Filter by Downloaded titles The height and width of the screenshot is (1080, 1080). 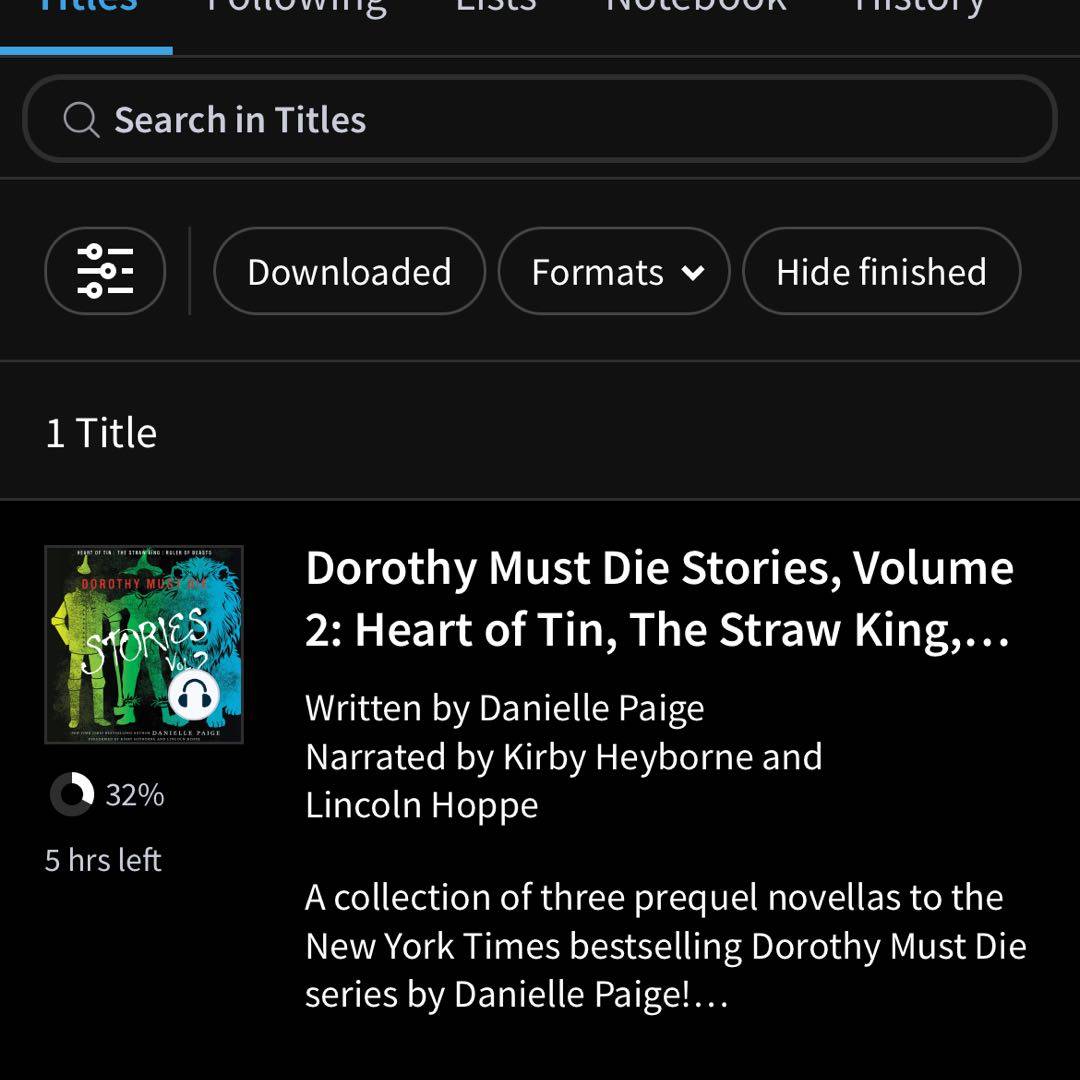[x=349, y=271]
